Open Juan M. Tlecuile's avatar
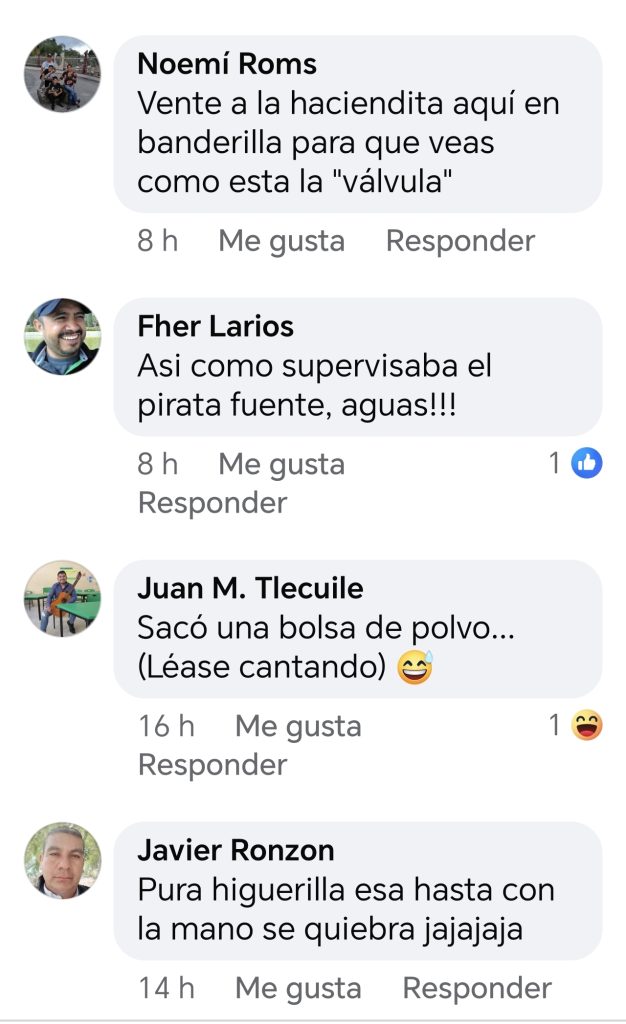Screen dimensions: 626x1024 62,598
